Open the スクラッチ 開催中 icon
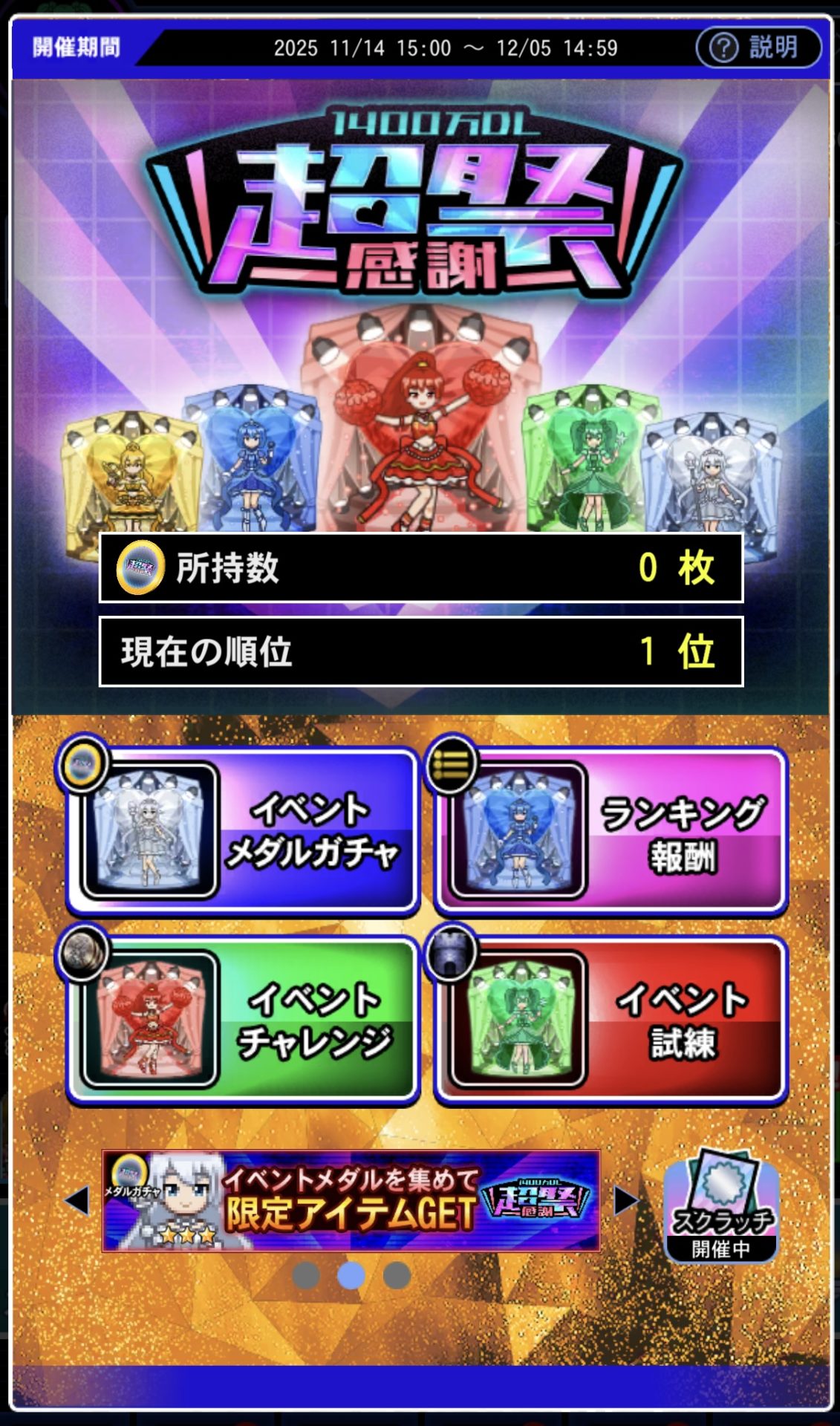Viewport: 840px width, 1426px height. 720,1208
